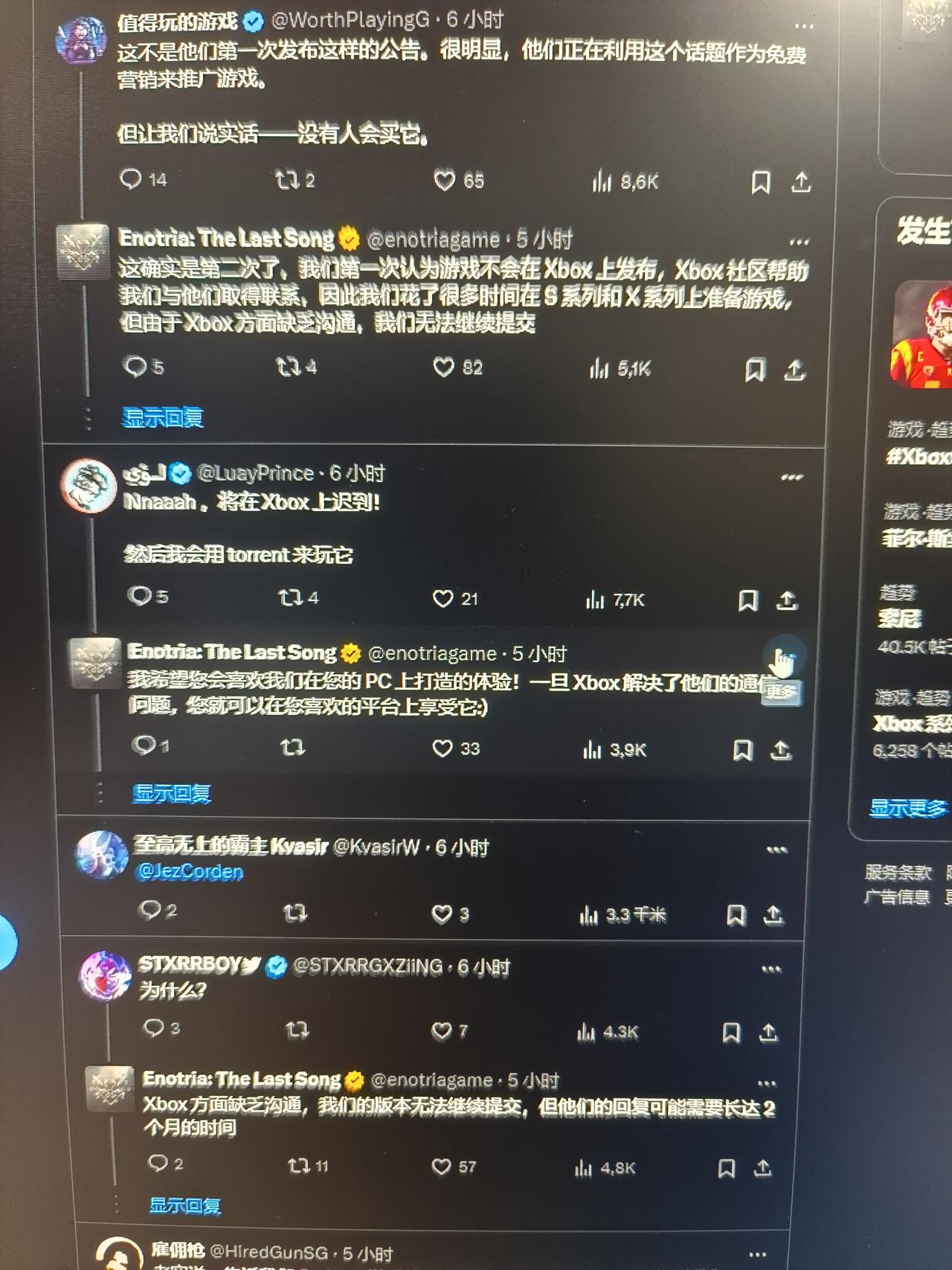Retweet Enotria's reply with 82 likes

click(288, 367)
